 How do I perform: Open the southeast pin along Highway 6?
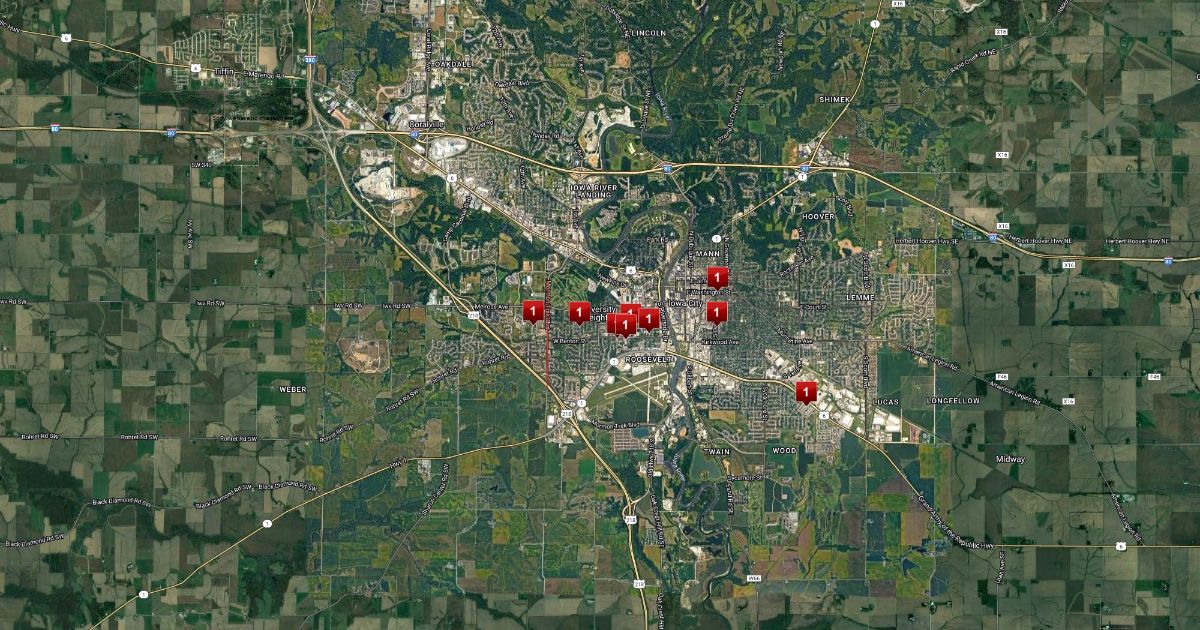click(x=806, y=391)
